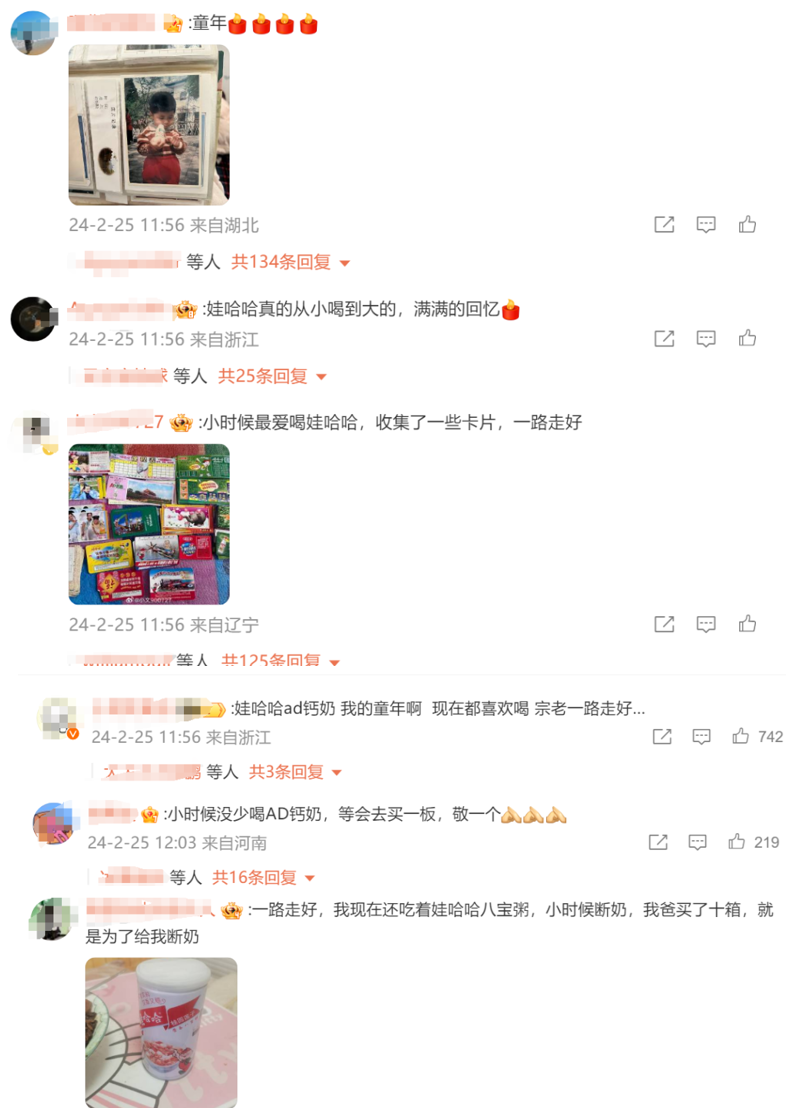Like the 童年 comment from 湖北
Screen dimensions: 791x1108
747,225
